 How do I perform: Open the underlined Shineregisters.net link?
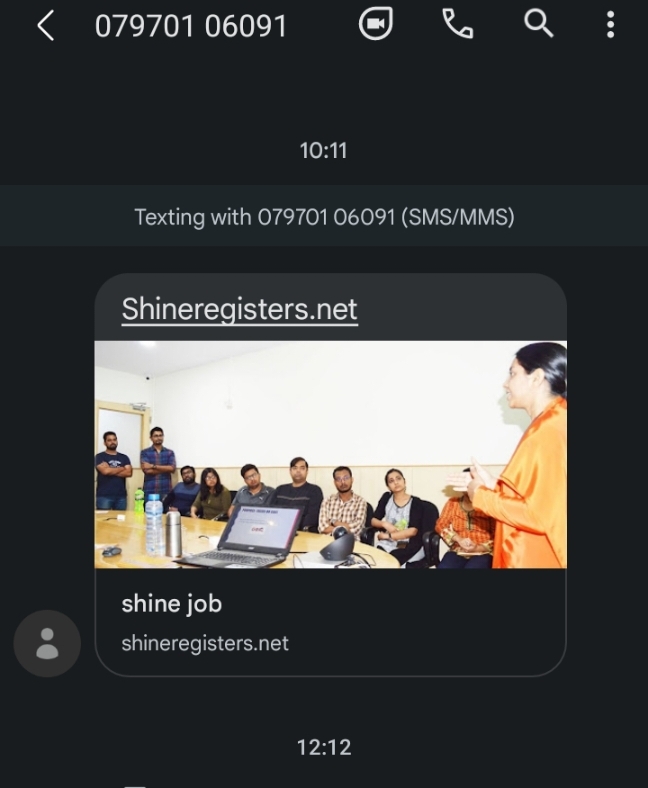(x=239, y=309)
